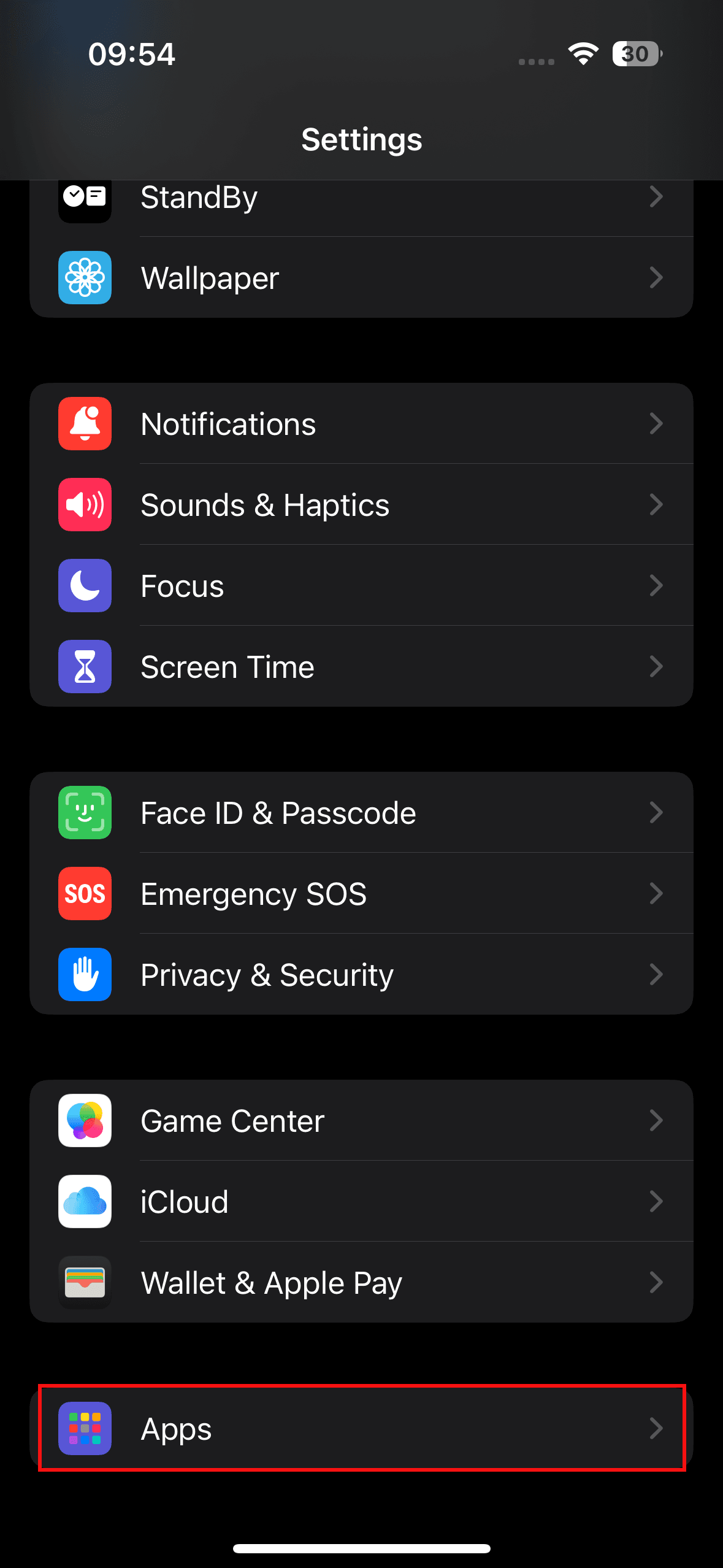Open Privacy & Security
This screenshot has width=723, height=1568.
tap(361, 975)
